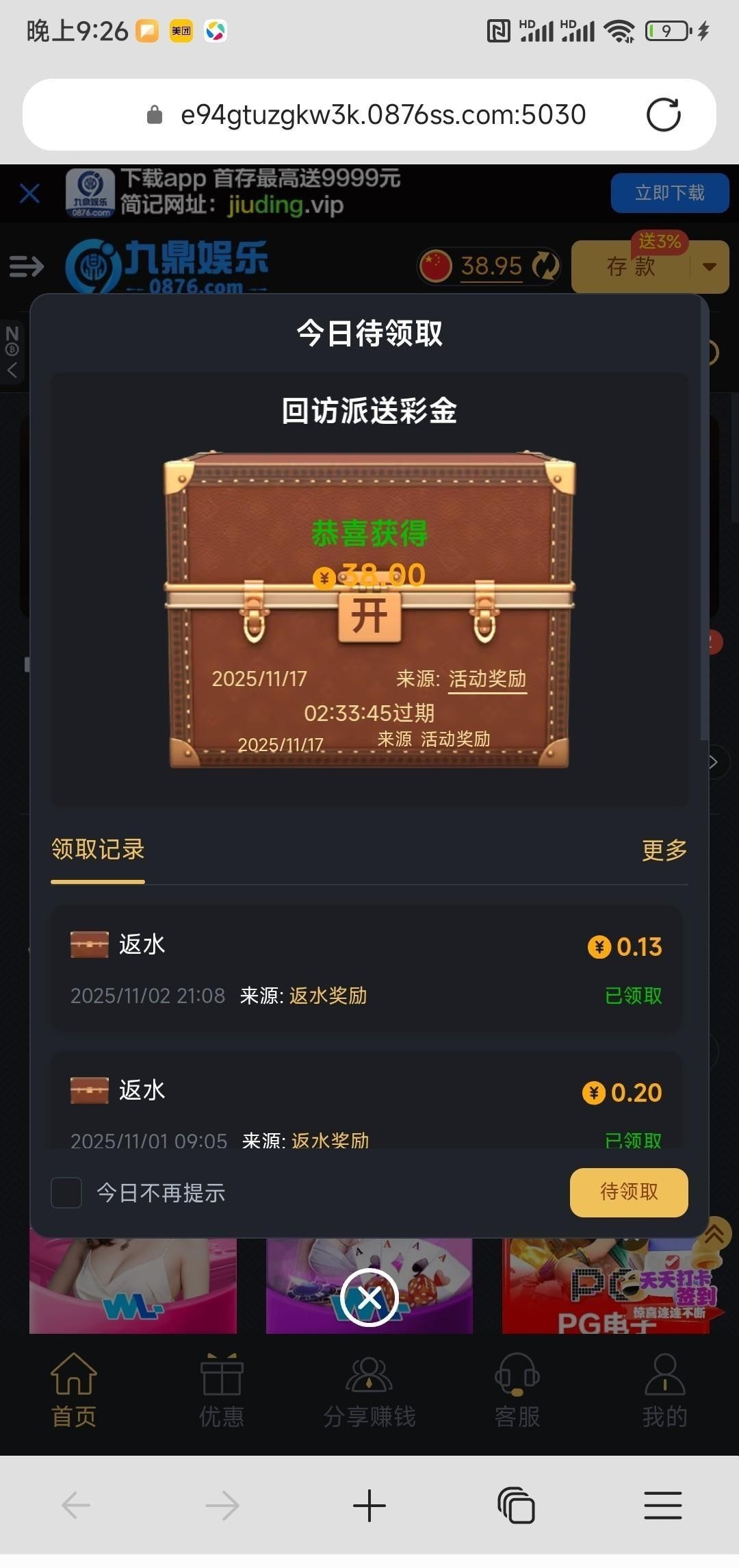The image size is (739, 1568).
Task: Tap the 开 button on the treasure chest
Action: 369,616
